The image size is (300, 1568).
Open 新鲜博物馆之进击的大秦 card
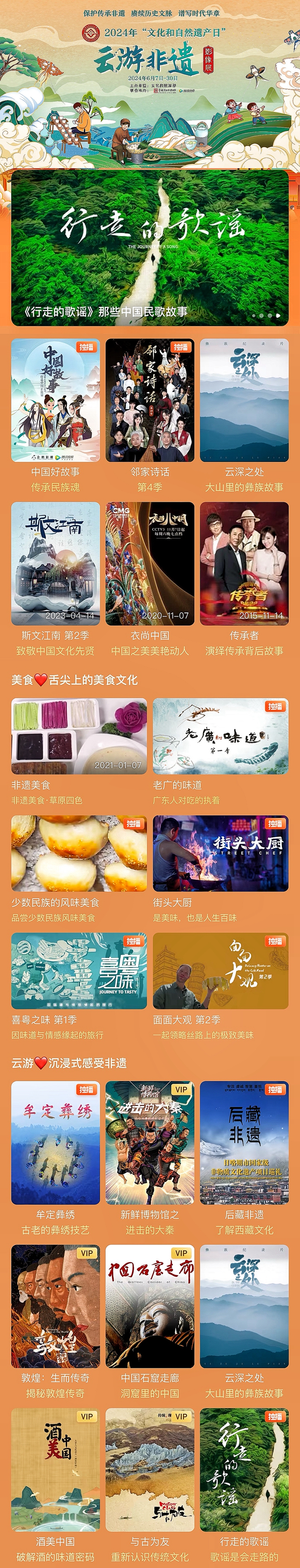click(150, 1143)
